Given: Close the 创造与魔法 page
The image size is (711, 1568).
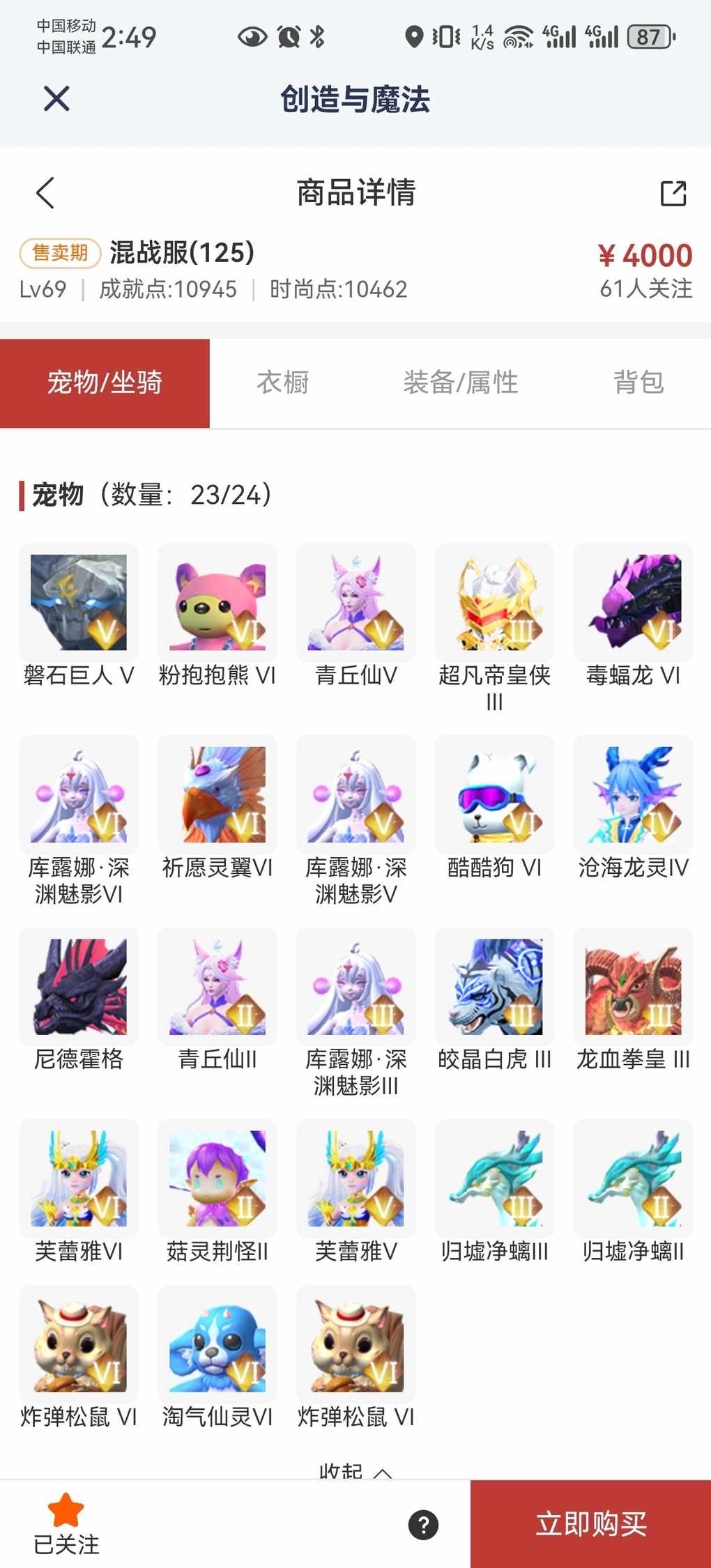Looking at the screenshot, I should pos(56,98).
